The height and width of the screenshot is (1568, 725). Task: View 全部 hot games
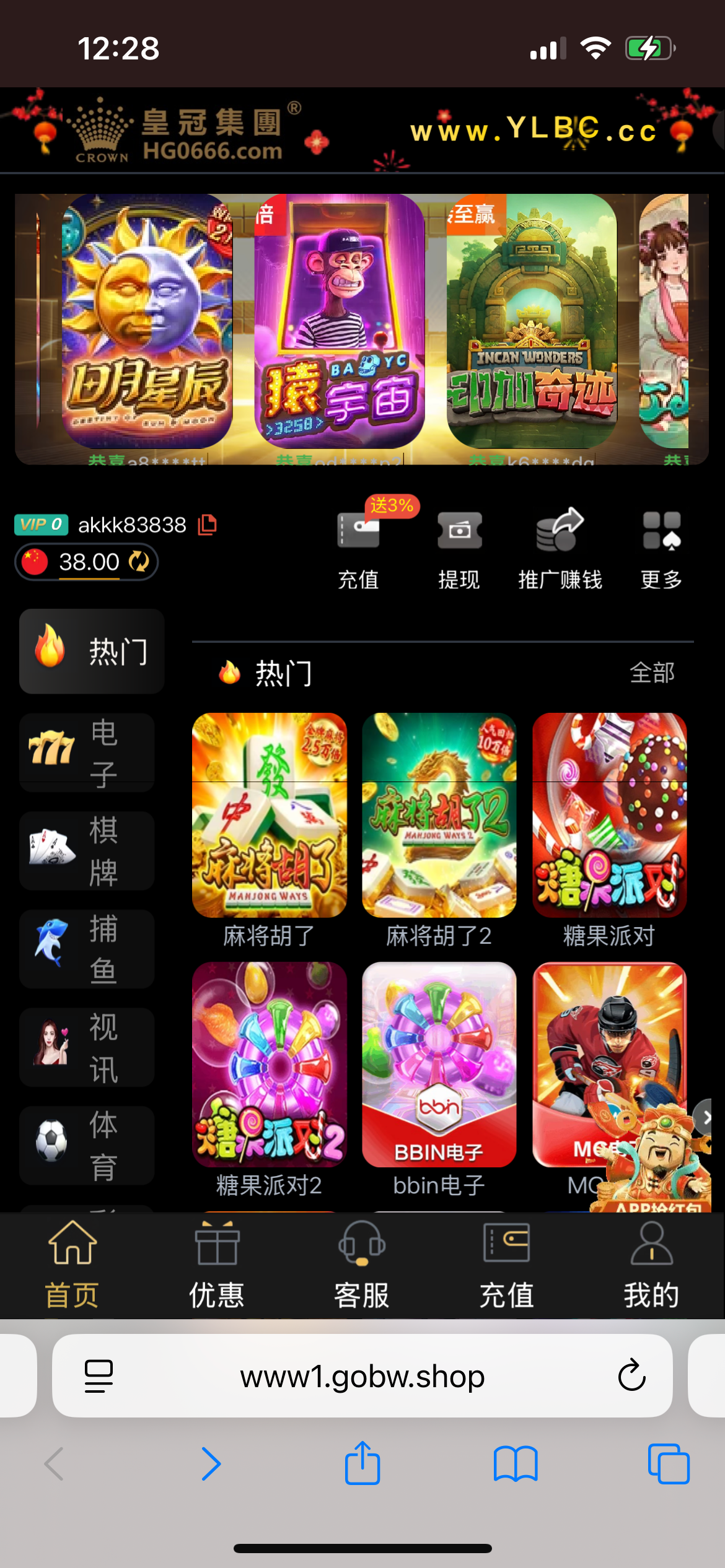coord(652,673)
